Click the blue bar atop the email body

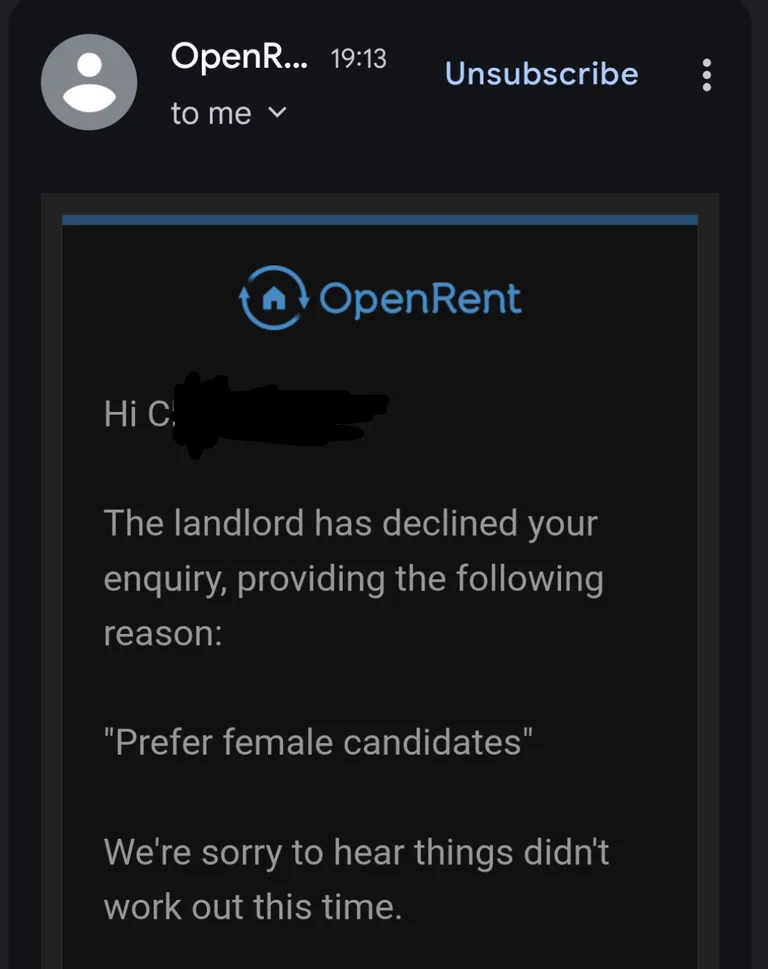click(x=380, y=217)
